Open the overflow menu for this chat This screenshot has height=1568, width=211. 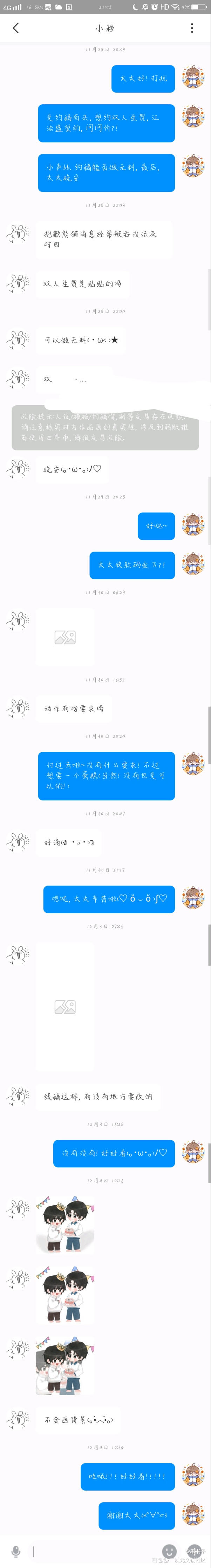pos(192,28)
